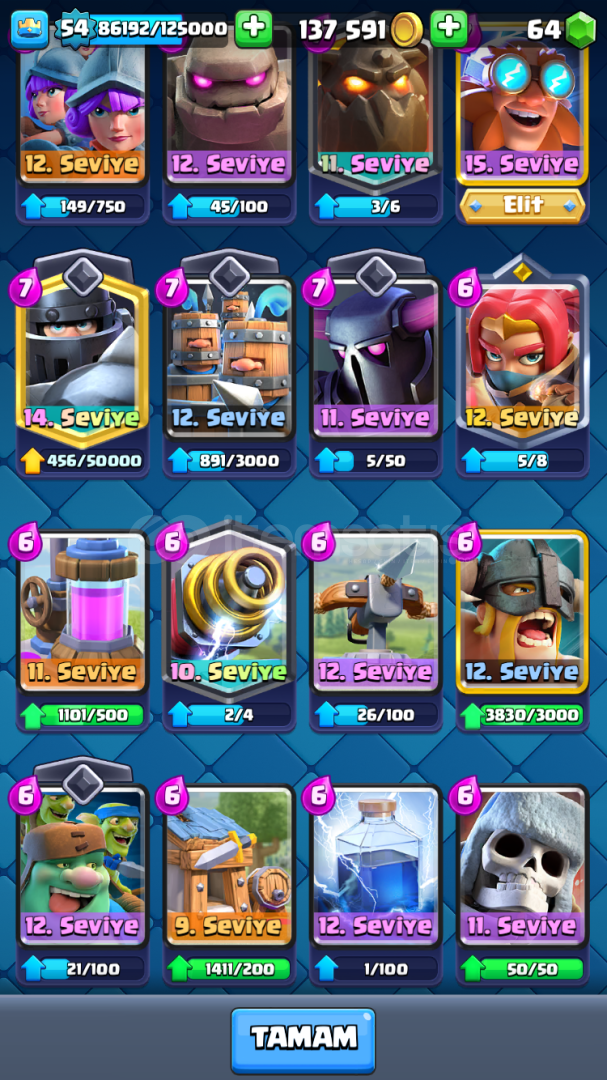Tap the plus beside the 86192/125000 experience bar
The height and width of the screenshot is (1080, 607).
click(254, 28)
